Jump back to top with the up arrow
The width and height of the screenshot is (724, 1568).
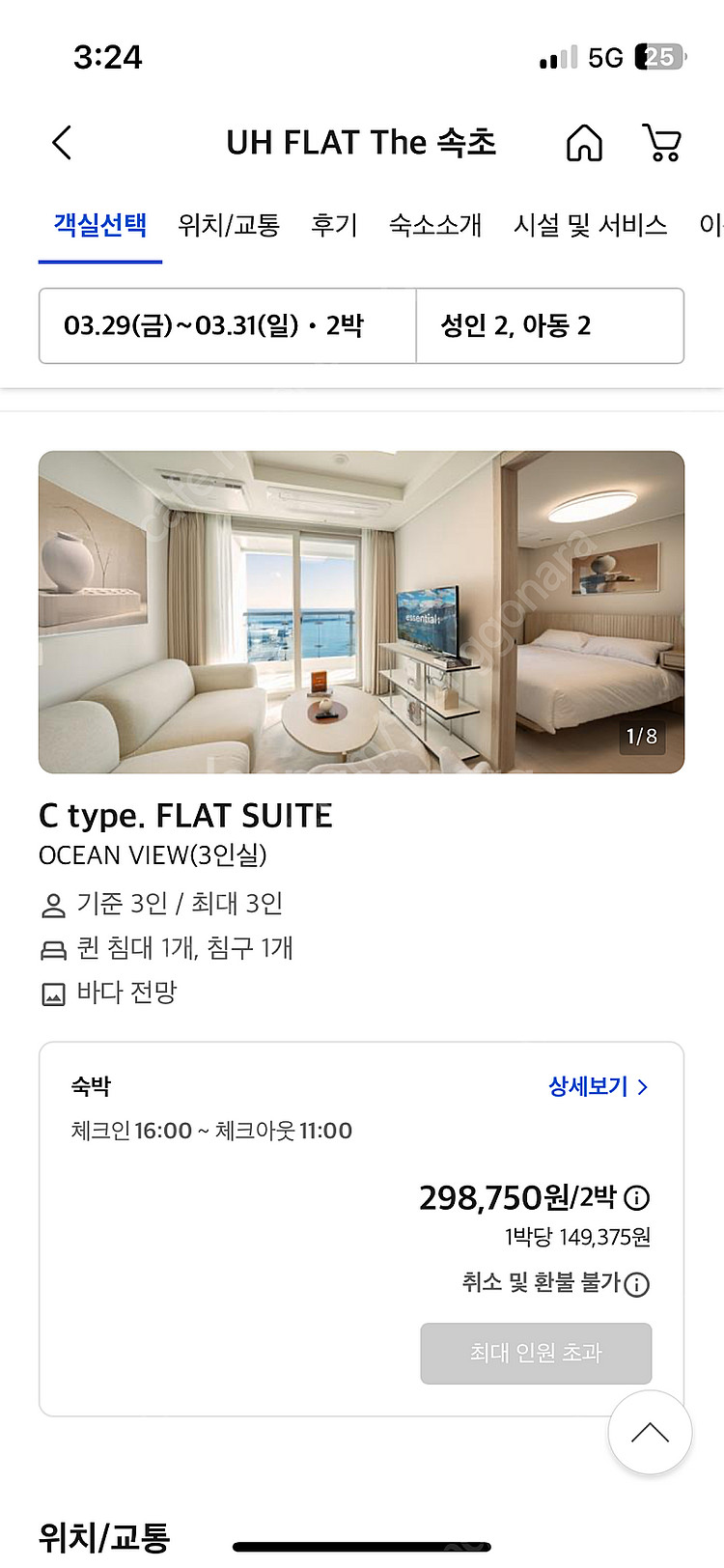pos(650,1433)
